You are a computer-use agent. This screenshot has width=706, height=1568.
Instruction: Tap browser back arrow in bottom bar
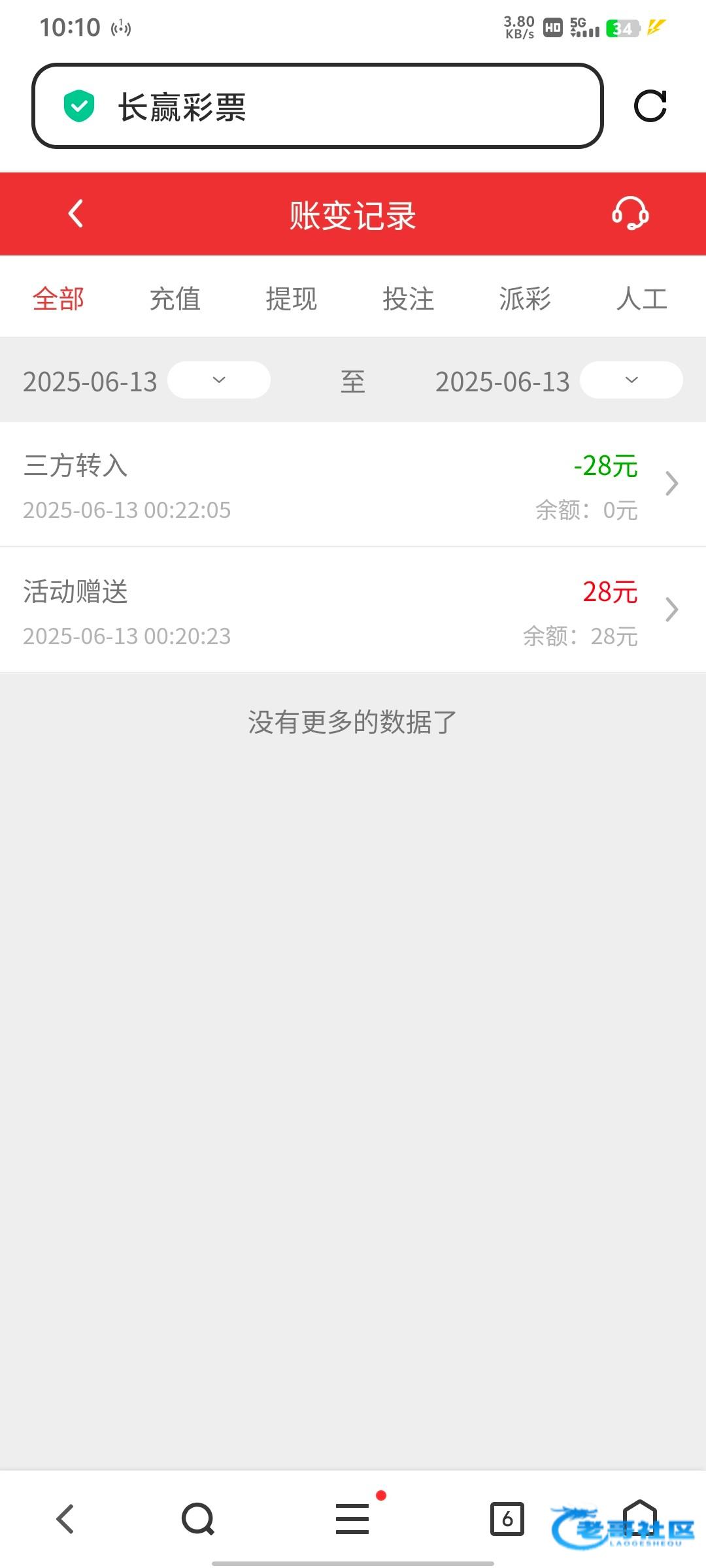click(65, 1519)
